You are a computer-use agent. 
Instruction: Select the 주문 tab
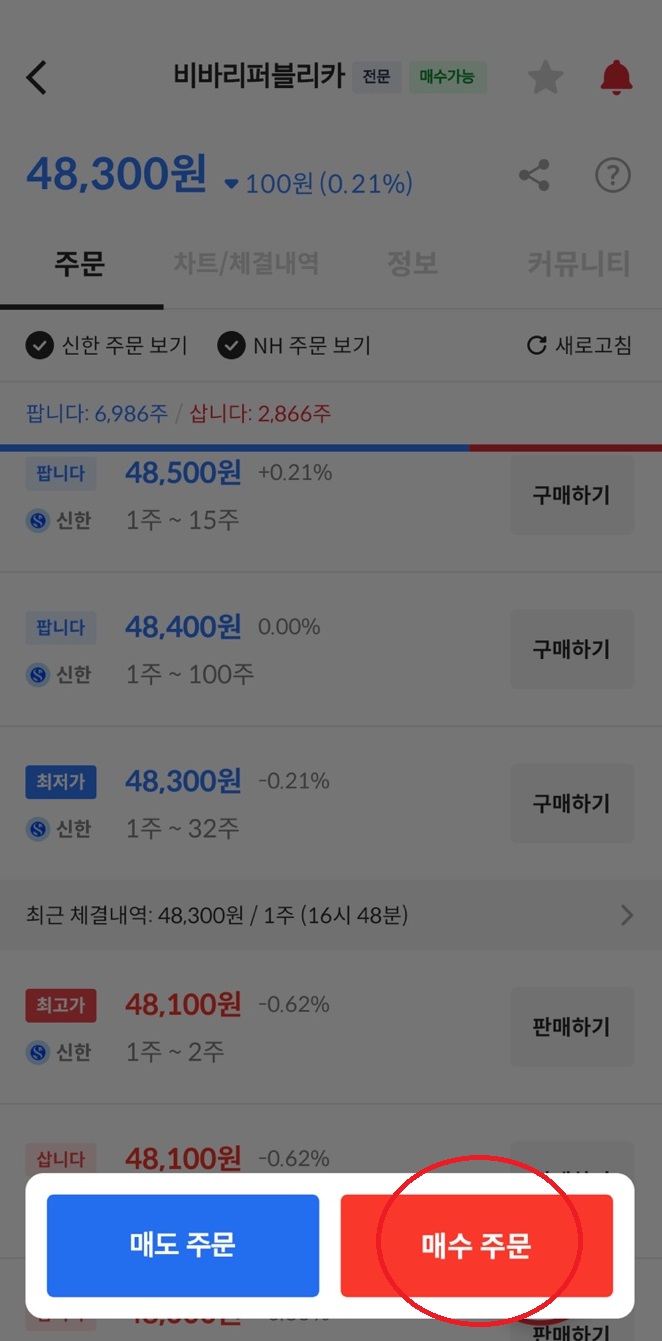pos(79,264)
